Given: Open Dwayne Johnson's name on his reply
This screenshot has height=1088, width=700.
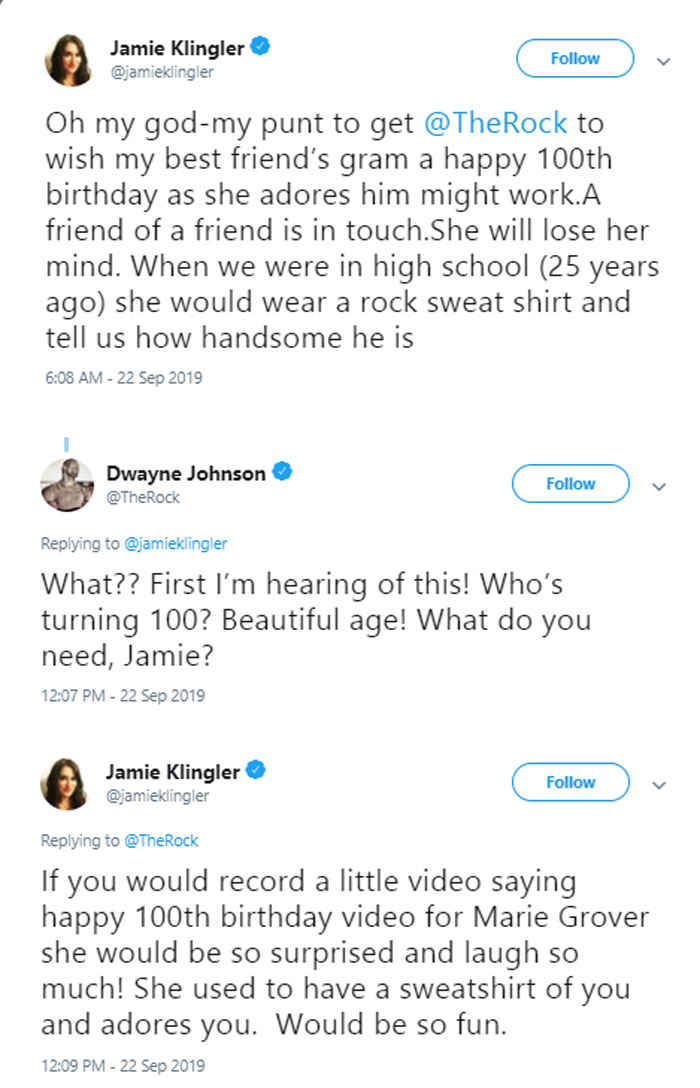Looking at the screenshot, I should pyautogui.click(x=186, y=473).
